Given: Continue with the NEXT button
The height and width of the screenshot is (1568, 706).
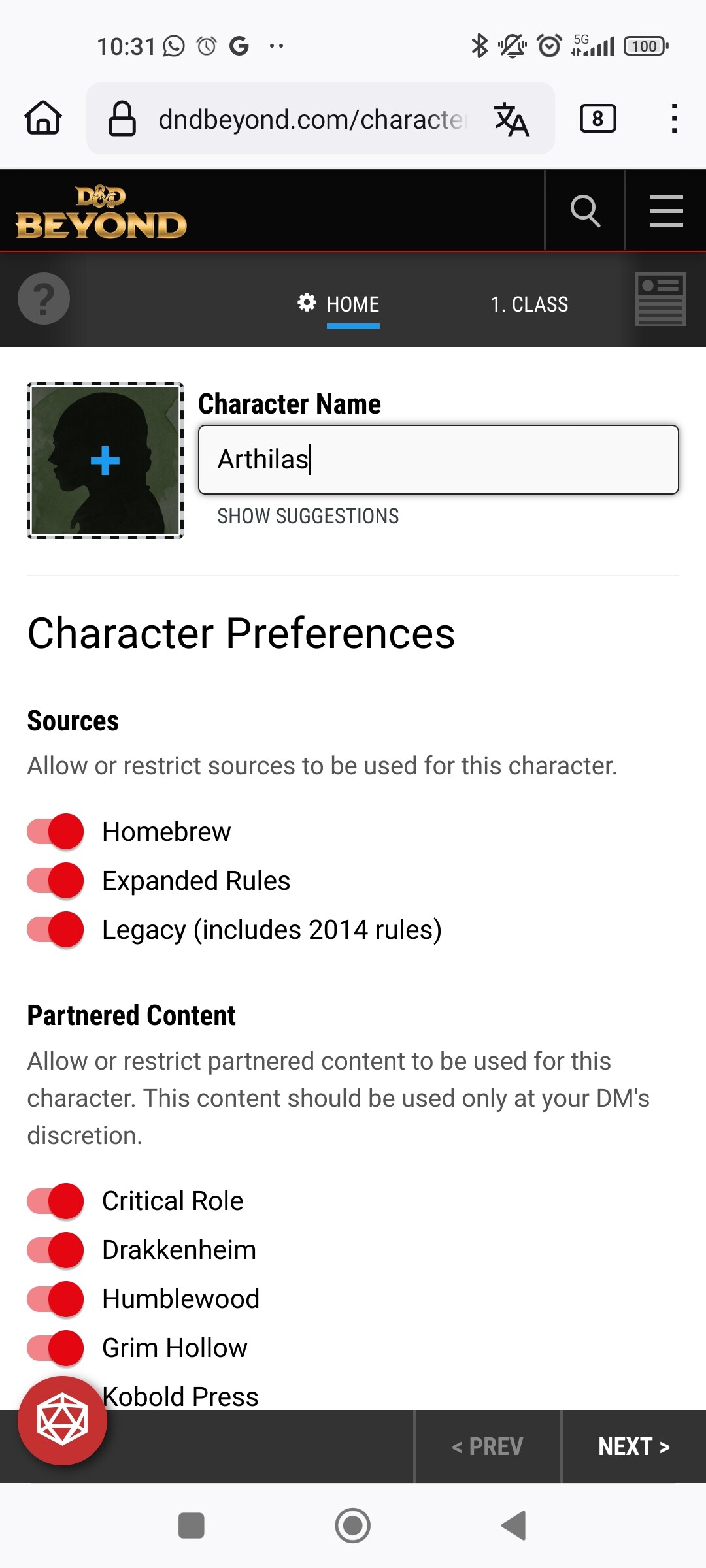Looking at the screenshot, I should (x=634, y=1446).
